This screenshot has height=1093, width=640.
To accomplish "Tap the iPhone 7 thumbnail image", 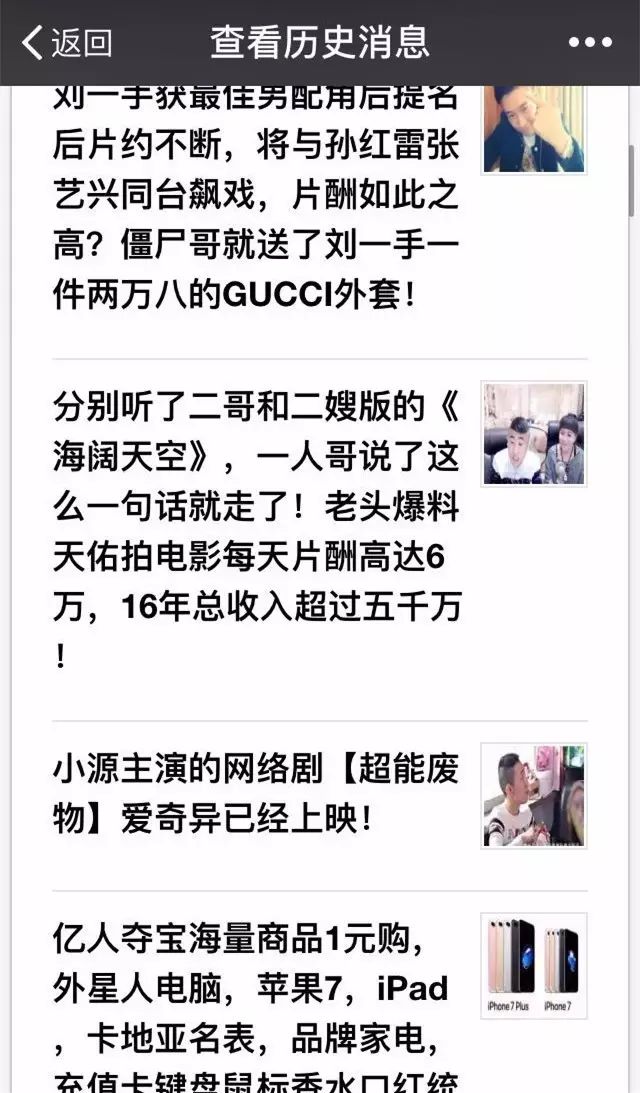I will click(533, 965).
